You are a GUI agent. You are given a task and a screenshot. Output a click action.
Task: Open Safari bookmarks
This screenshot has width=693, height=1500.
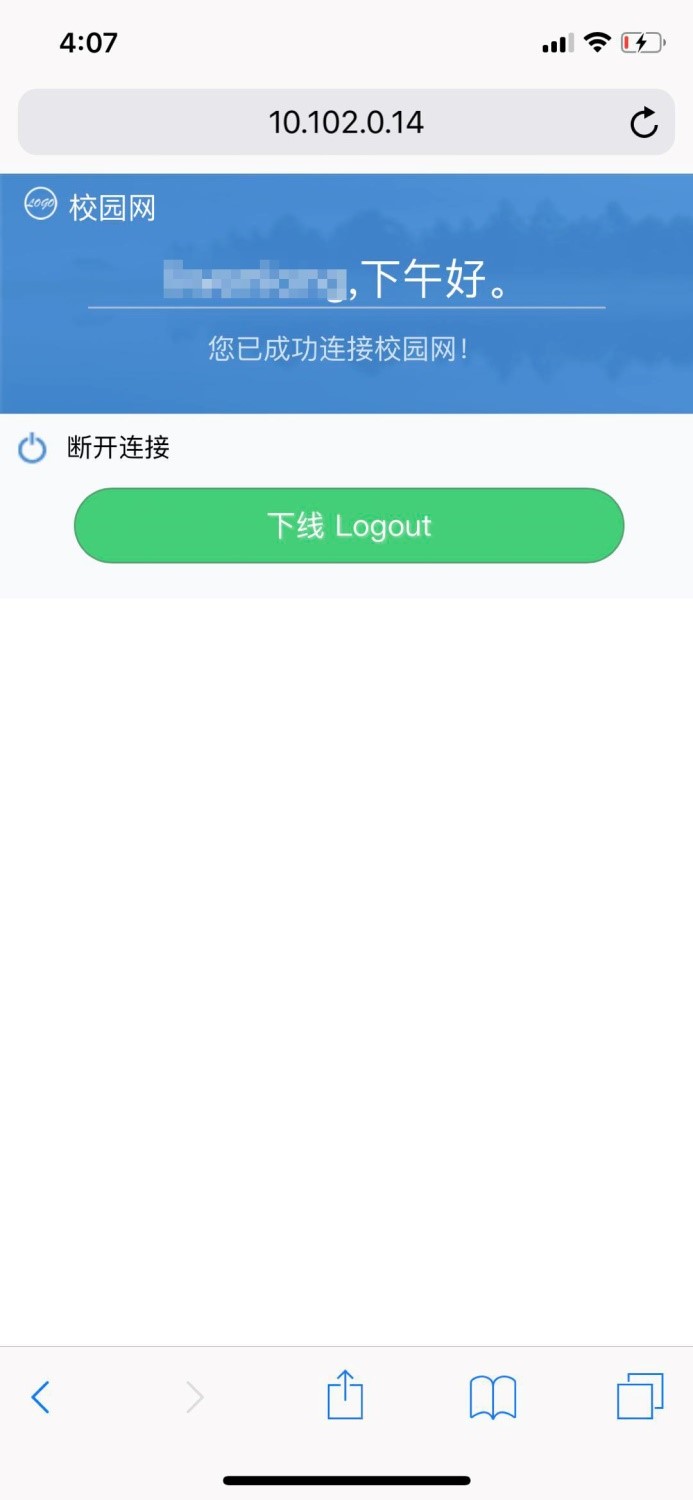coord(493,1397)
